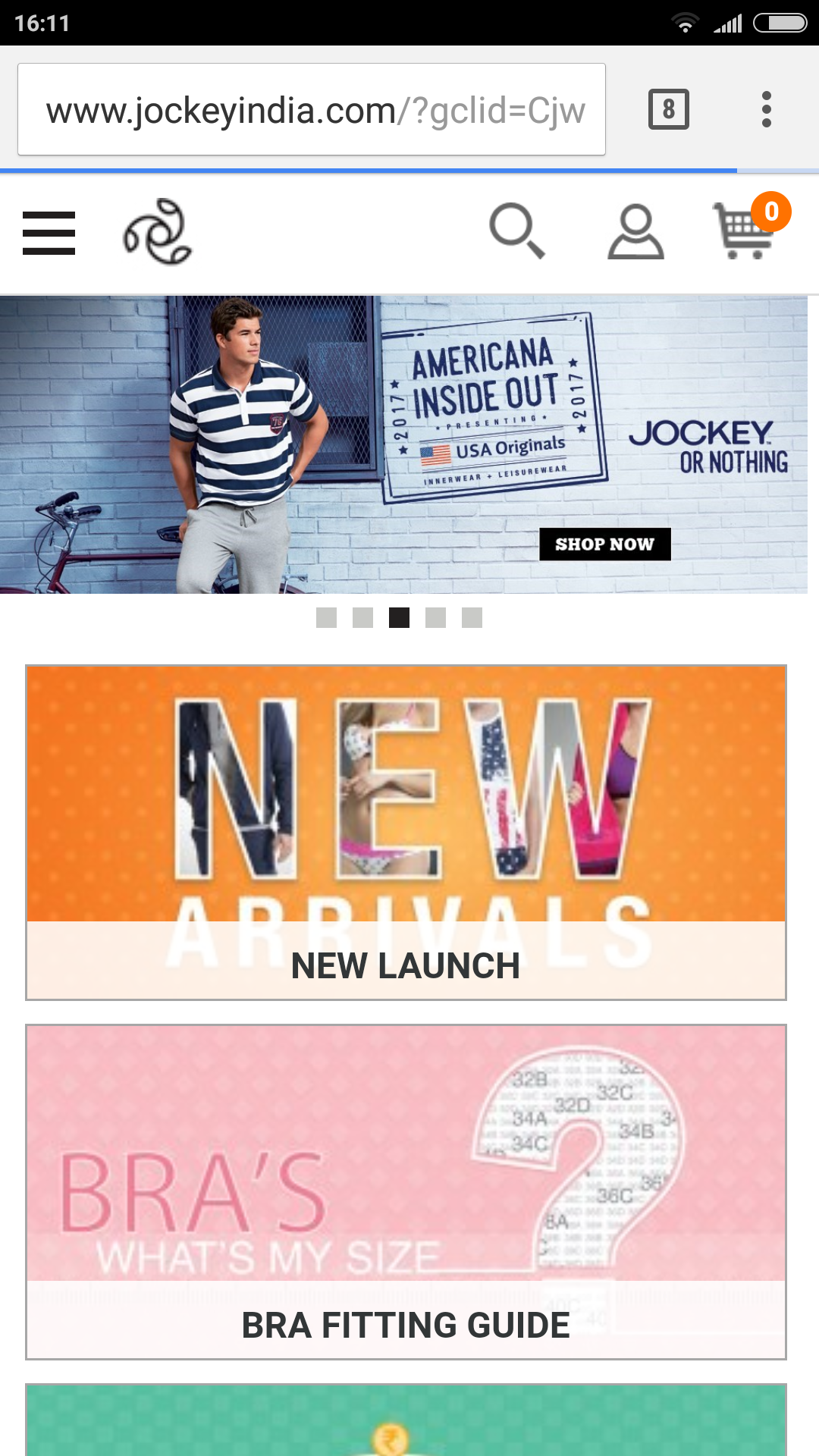Open the New Launch arrivals tile
The height and width of the screenshot is (1456, 819).
point(406,833)
